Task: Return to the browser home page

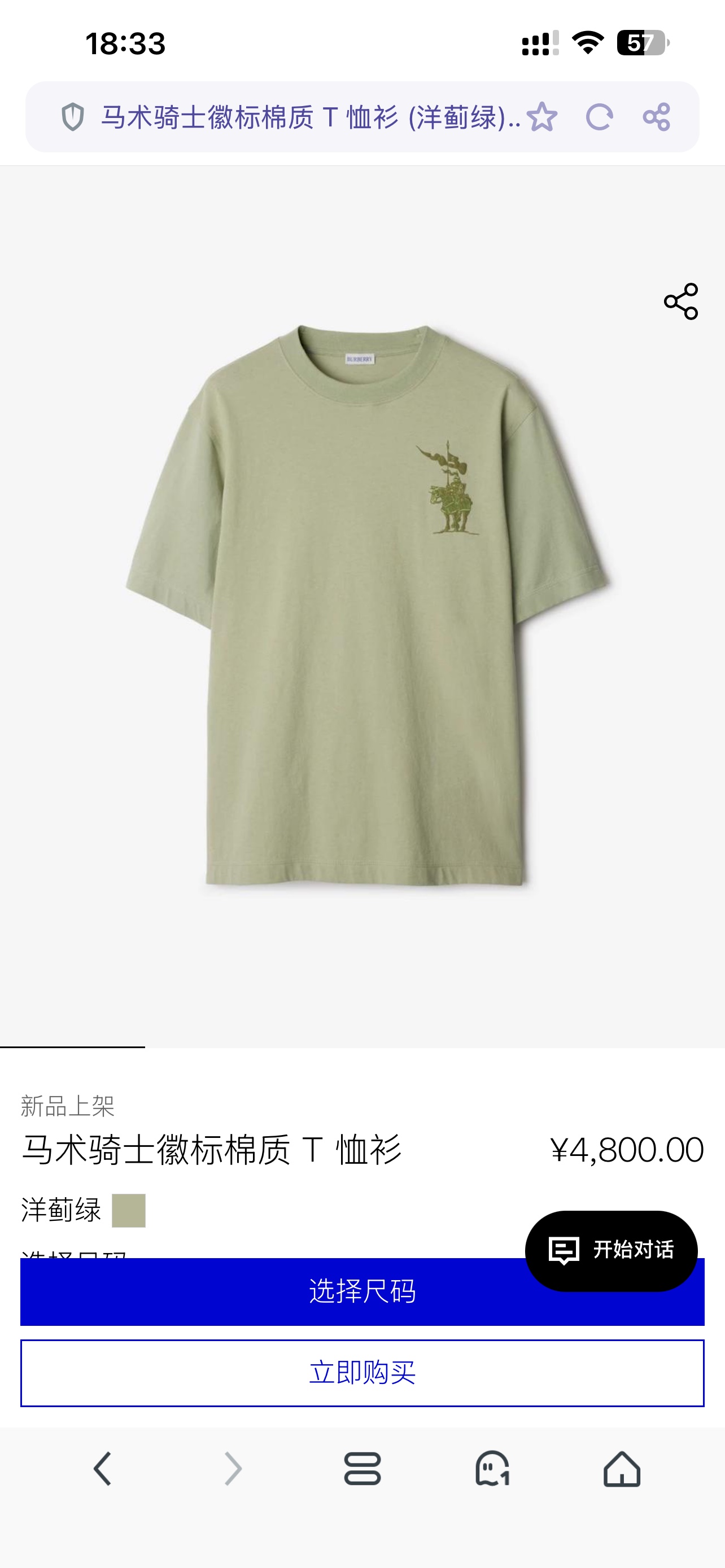Action: 622,1468
